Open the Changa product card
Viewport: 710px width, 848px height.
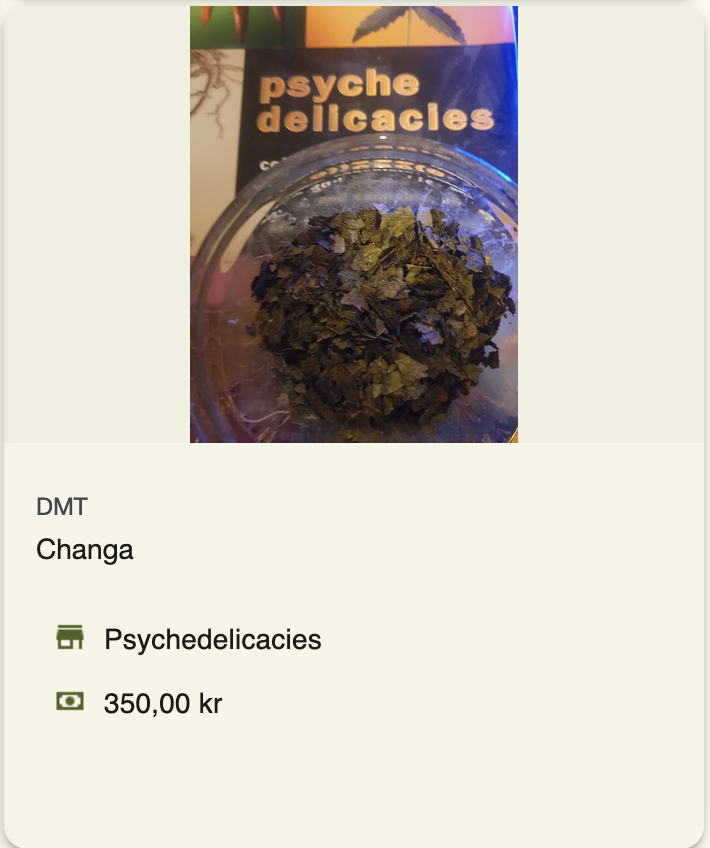coord(85,550)
